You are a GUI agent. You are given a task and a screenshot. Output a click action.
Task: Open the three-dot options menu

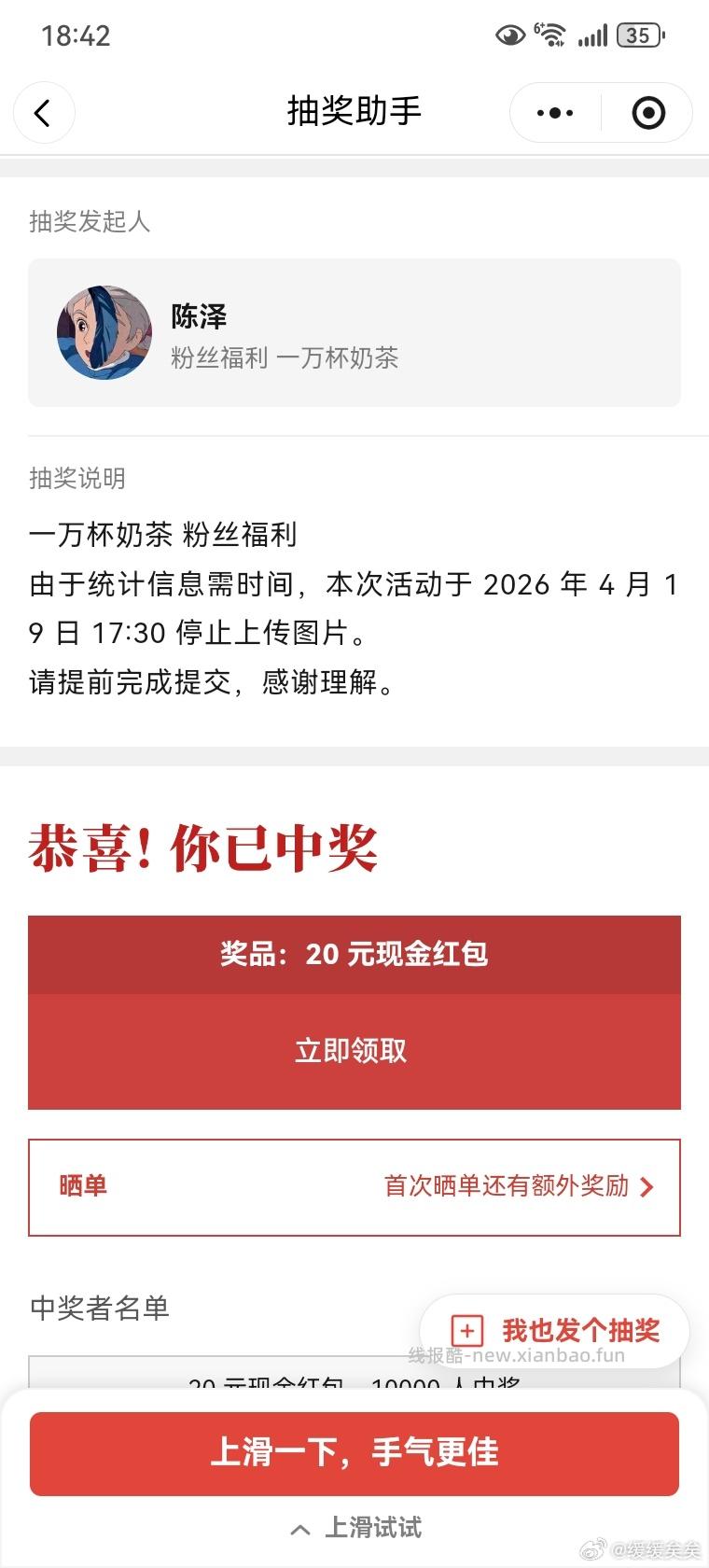(x=554, y=112)
